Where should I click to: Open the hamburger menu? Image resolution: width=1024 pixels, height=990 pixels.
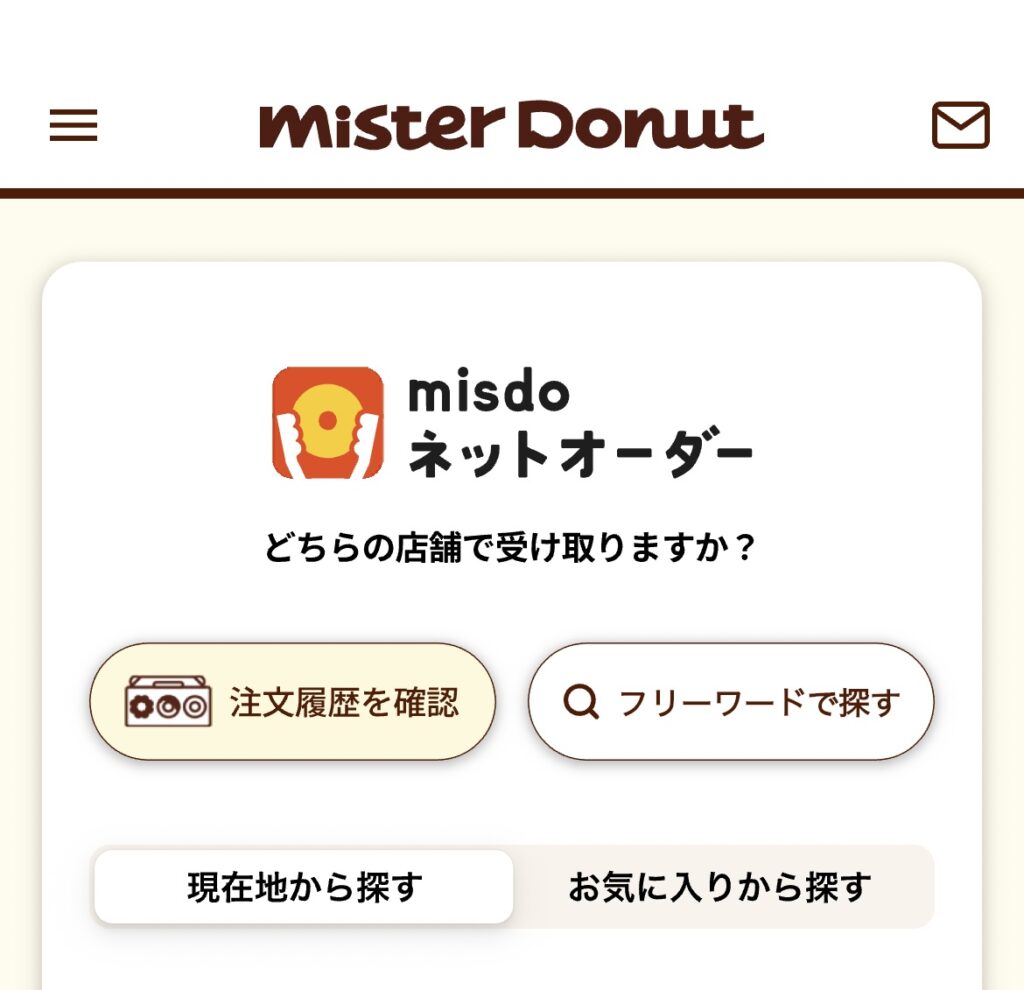(x=73, y=126)
